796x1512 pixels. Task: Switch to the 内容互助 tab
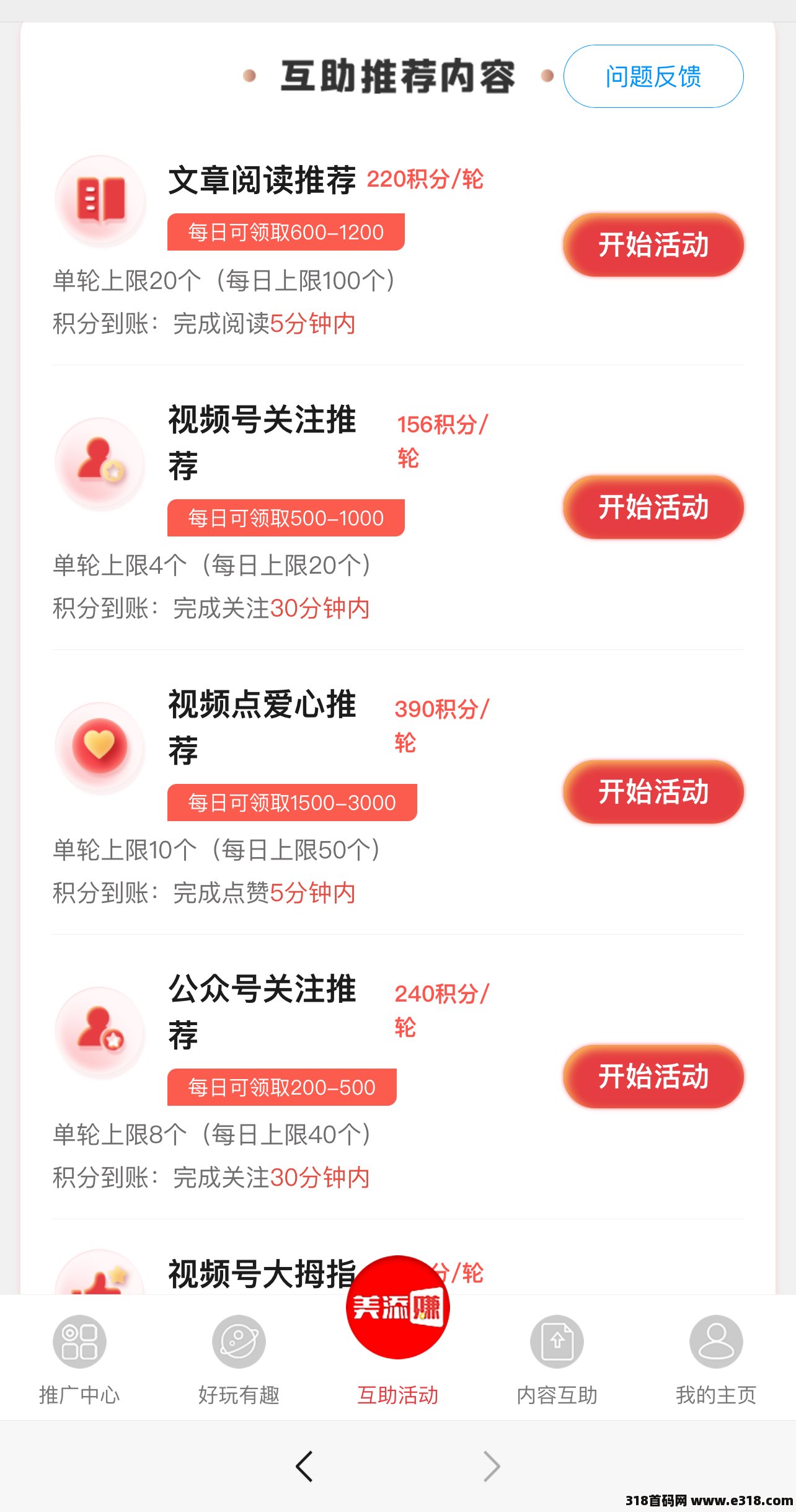tap(557, 1359)
